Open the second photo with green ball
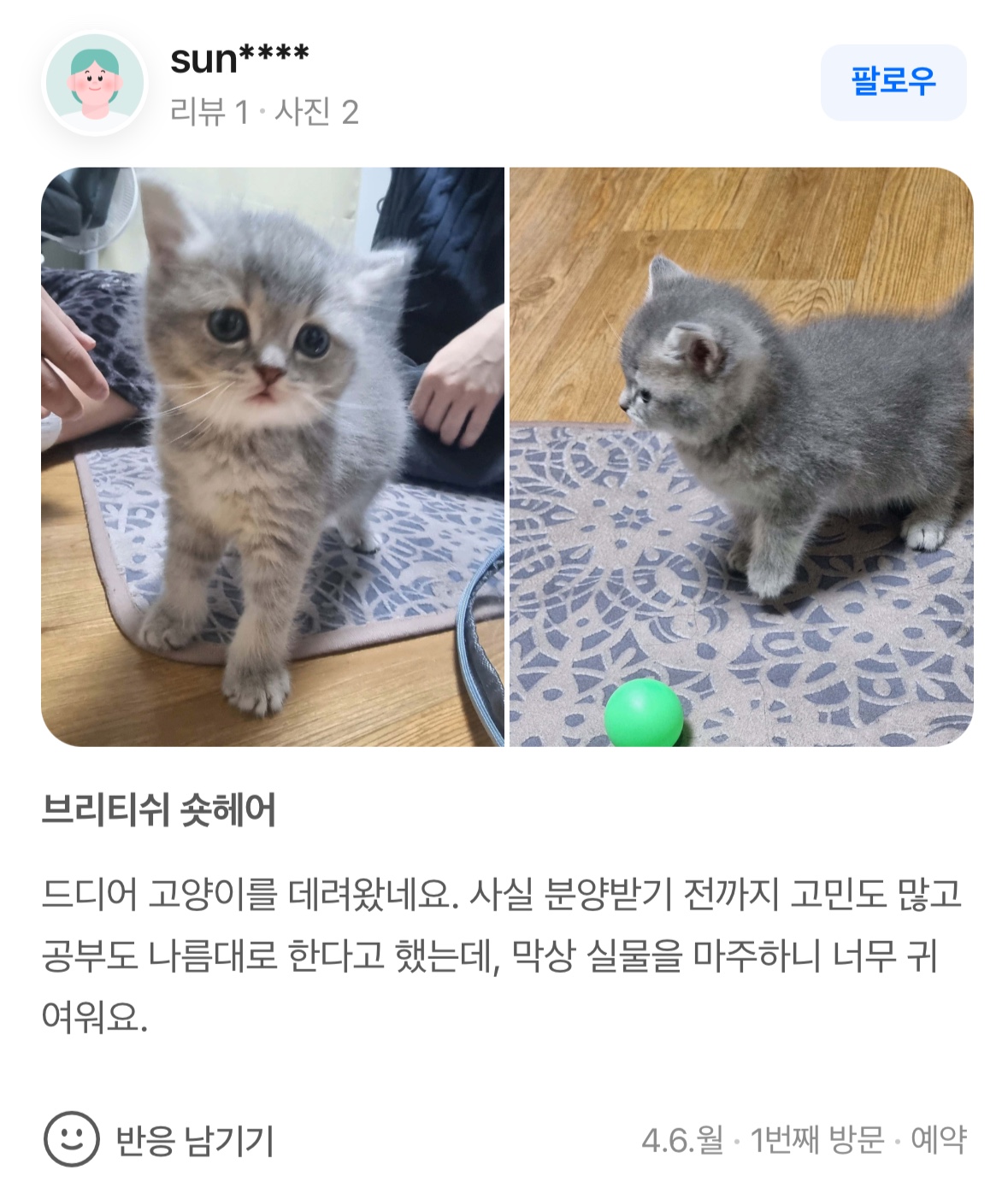1008x1188 pixels. tap(740, 456)
